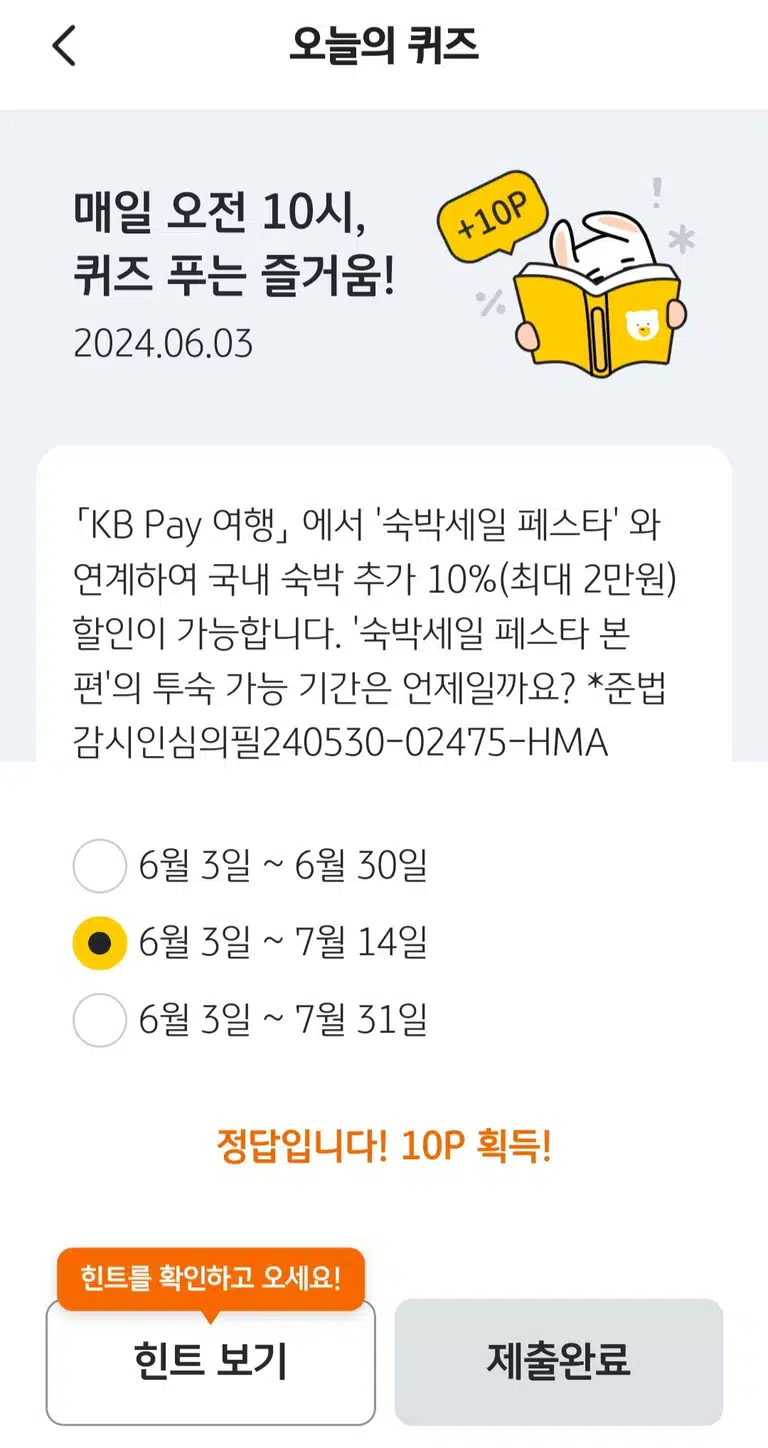Choose the 6월 3일 ~ 7월 14일 answer
This screenshot has height=1448, width=768.
pyautogui.click(x=251, y=943)
